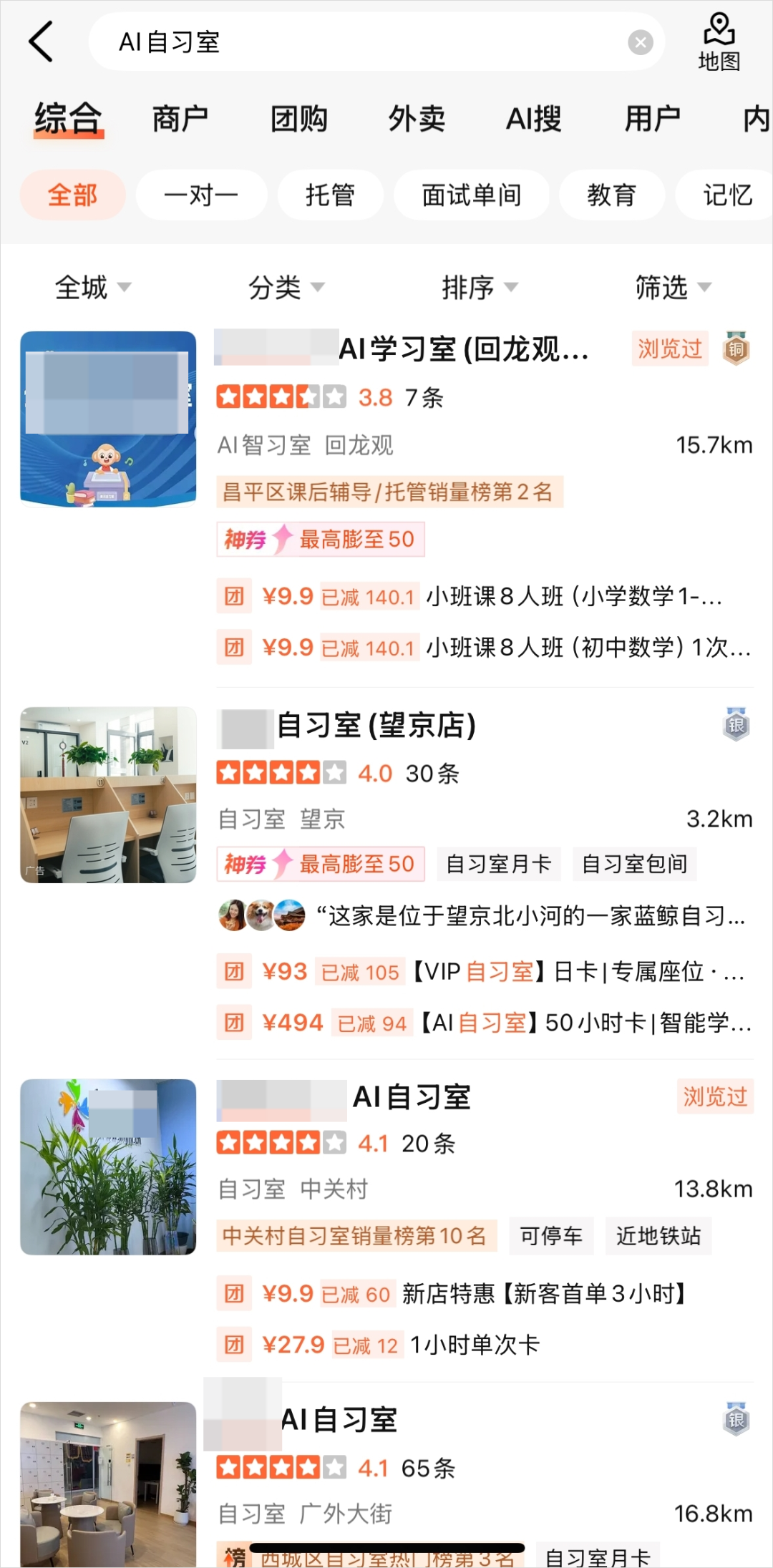
Task: Filter results by 面试单间
Action: click(471, 195)
